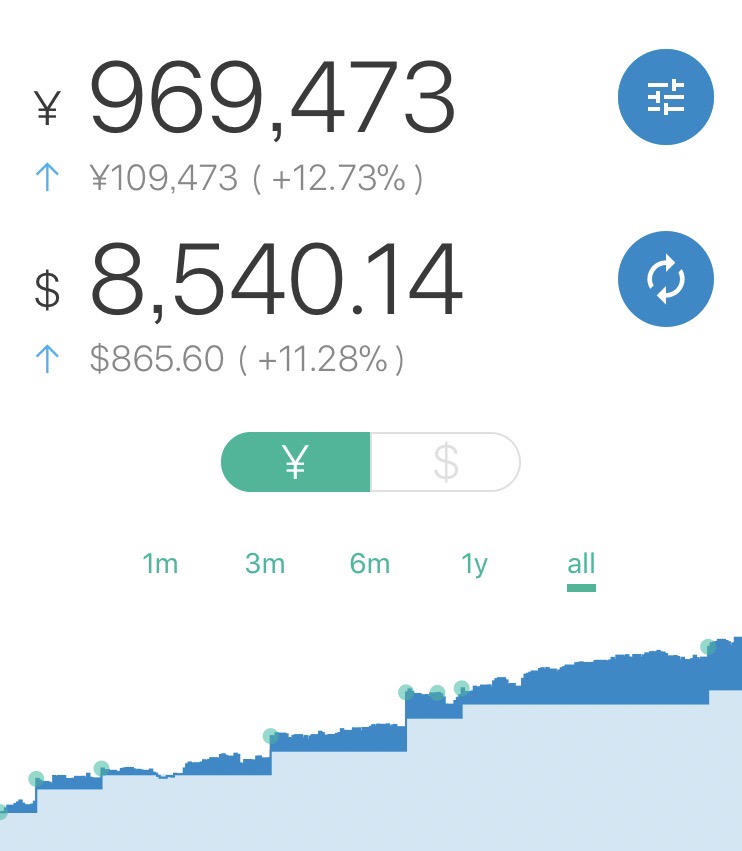742x851 pixels.
Task: Select the all-time chart range
Action: 581,564
